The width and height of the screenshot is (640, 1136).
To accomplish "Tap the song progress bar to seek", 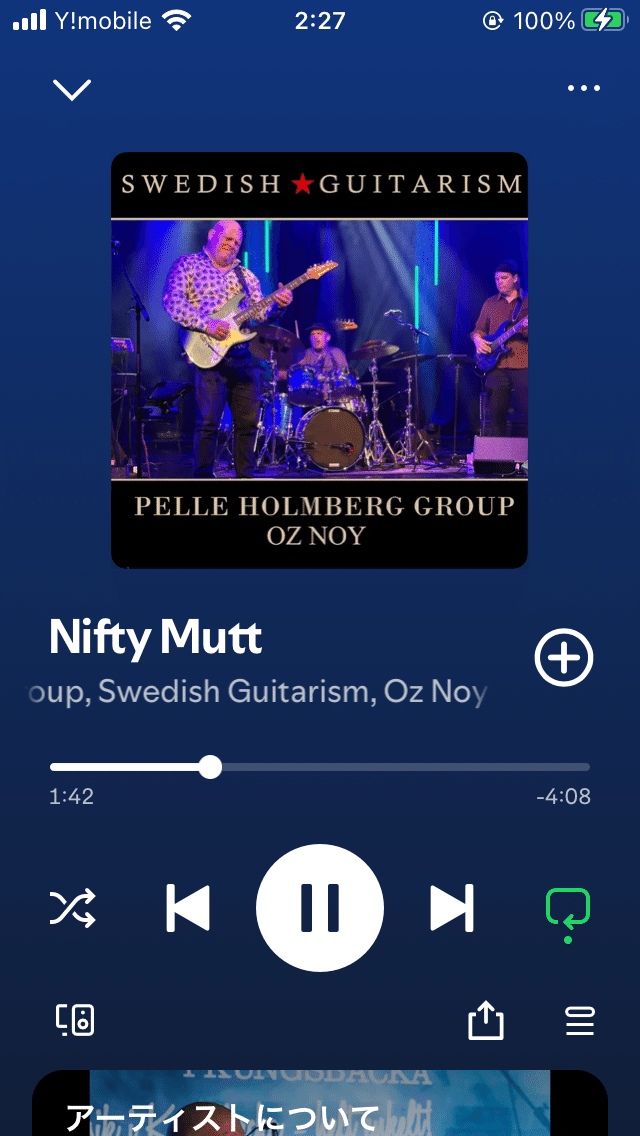I will (400, 767).
